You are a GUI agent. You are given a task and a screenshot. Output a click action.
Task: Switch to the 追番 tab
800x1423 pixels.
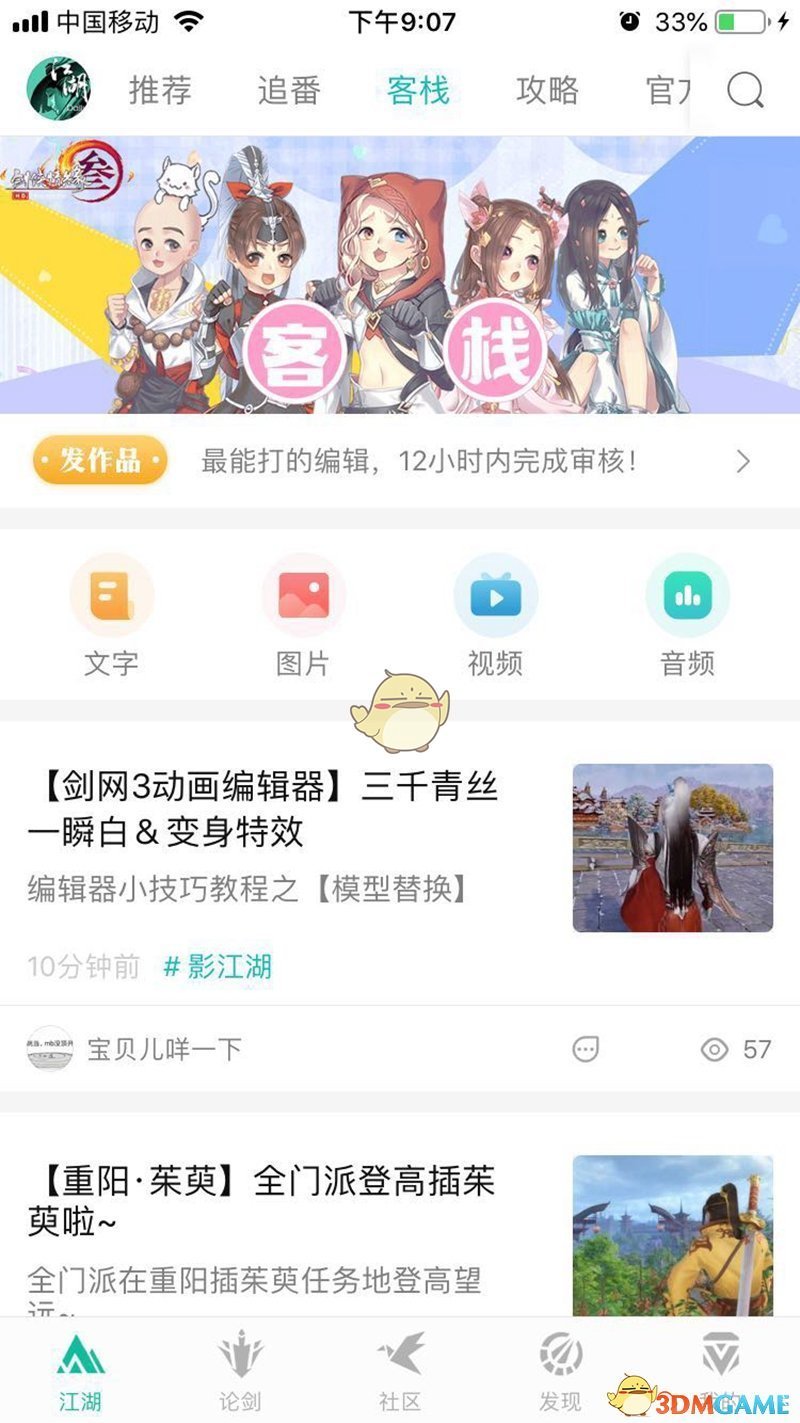[289, 91]
